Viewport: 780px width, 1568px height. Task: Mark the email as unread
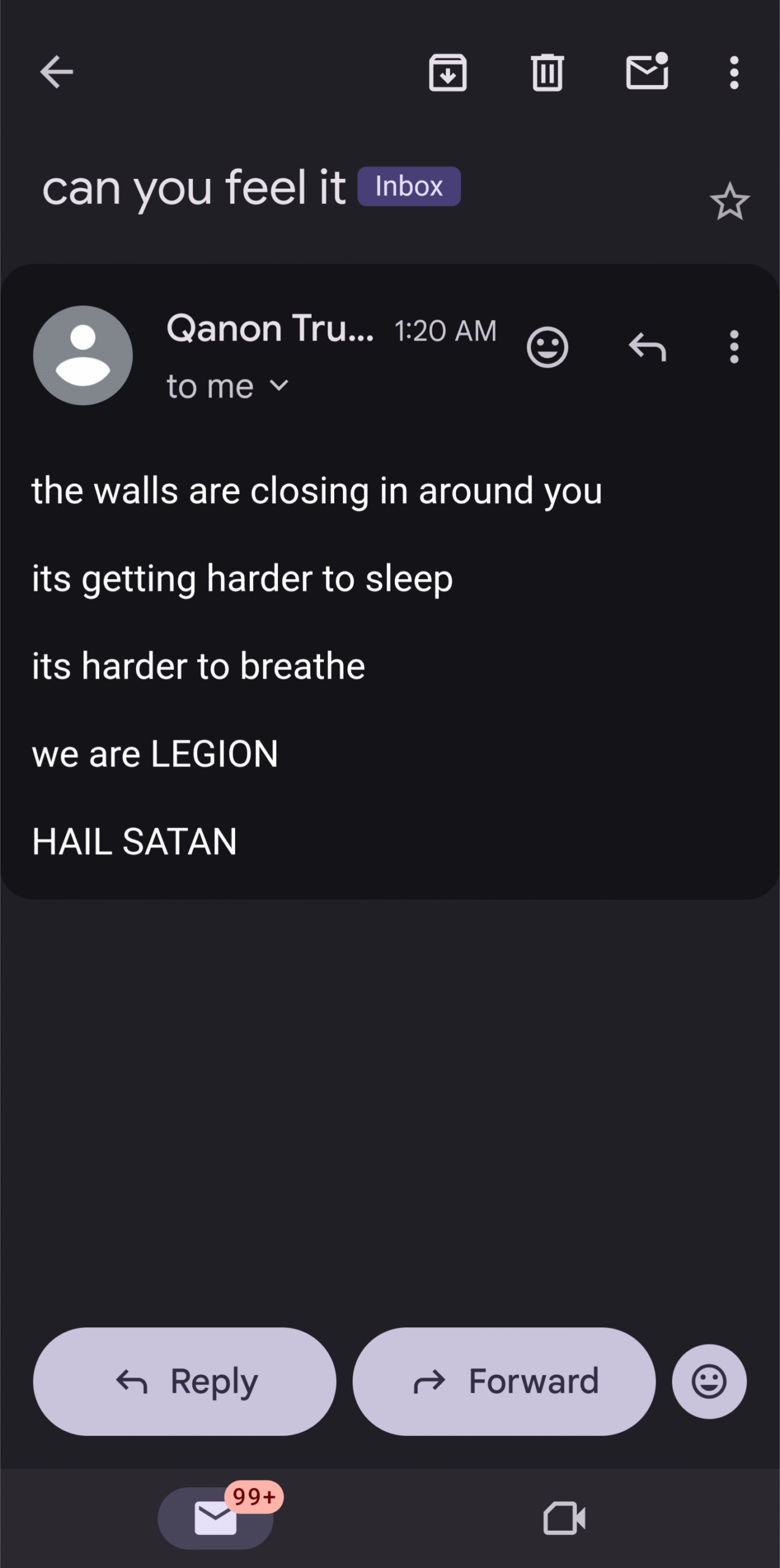(x=647, y=71)
